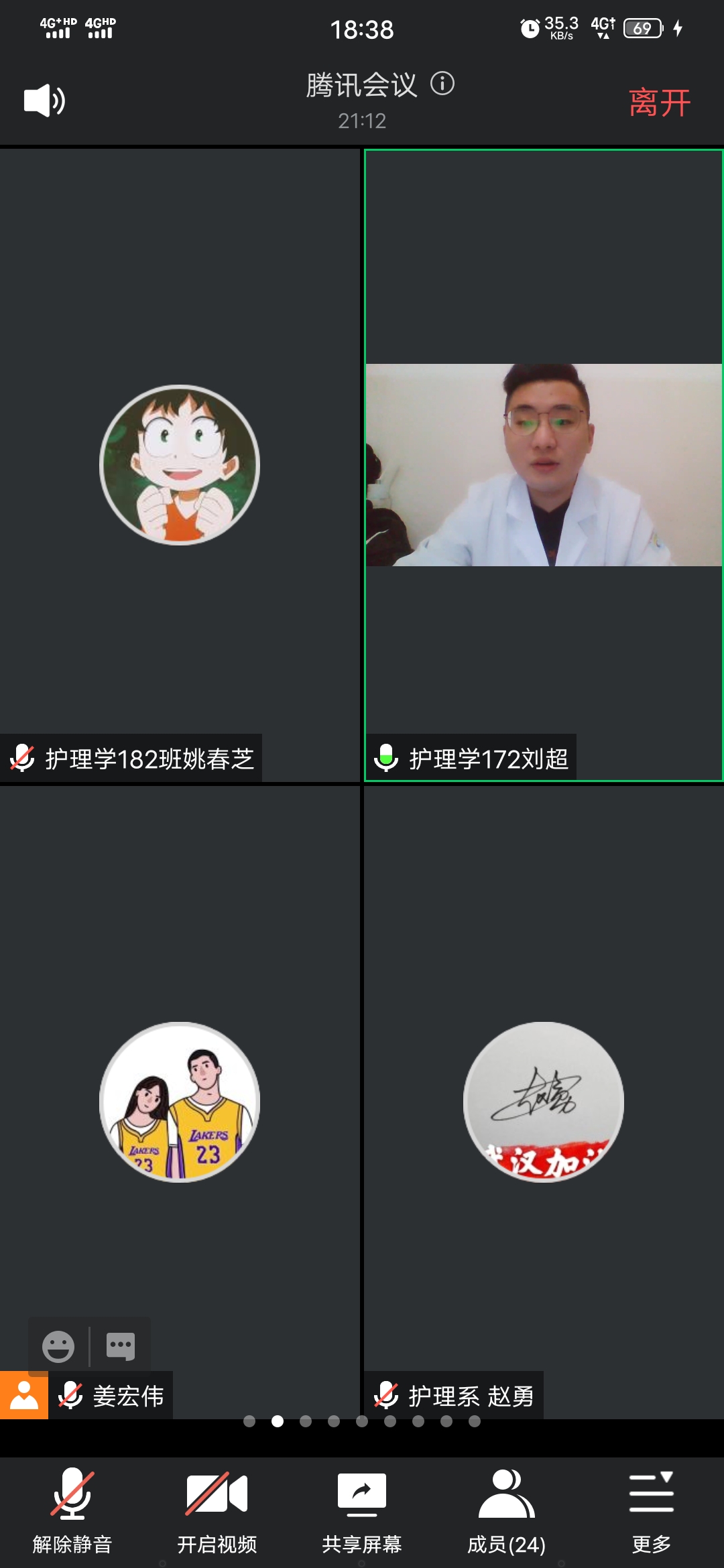Select participant tile 姜宏伟

[180, 1102]
